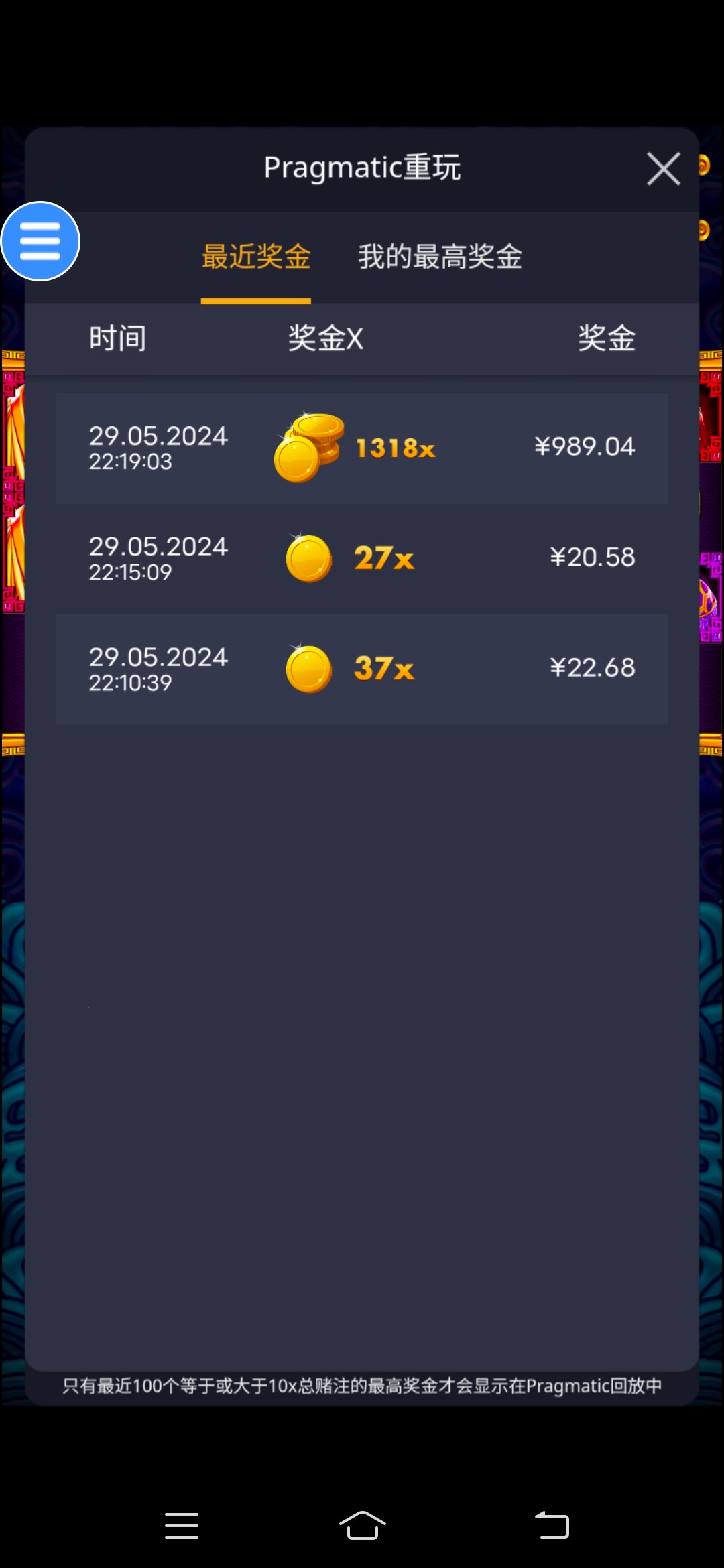Close the Pragmatic重玩 dialog
Image resolution: width=724 pixels, height=1568 pixels.
[663, 168]
